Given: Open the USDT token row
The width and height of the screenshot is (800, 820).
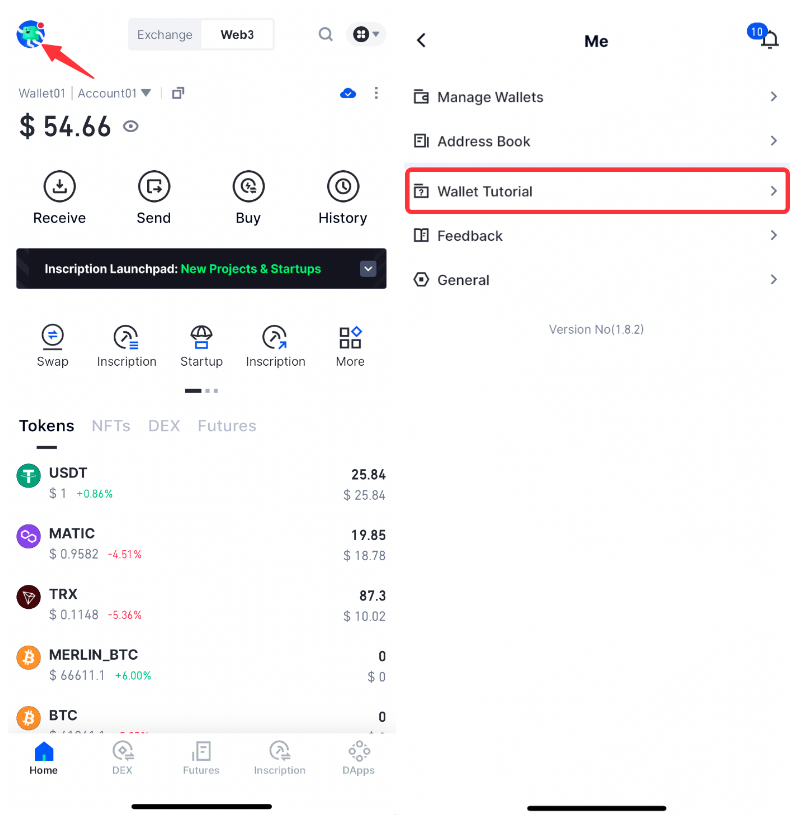Looking at the screenshot, I should tap(200, 483).
